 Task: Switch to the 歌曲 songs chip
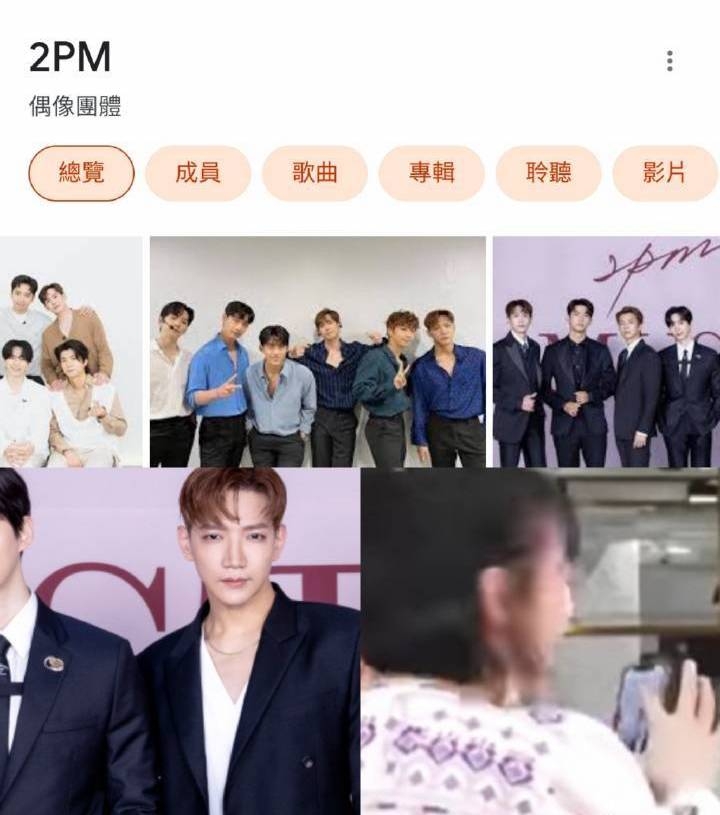tap(314, 173)
